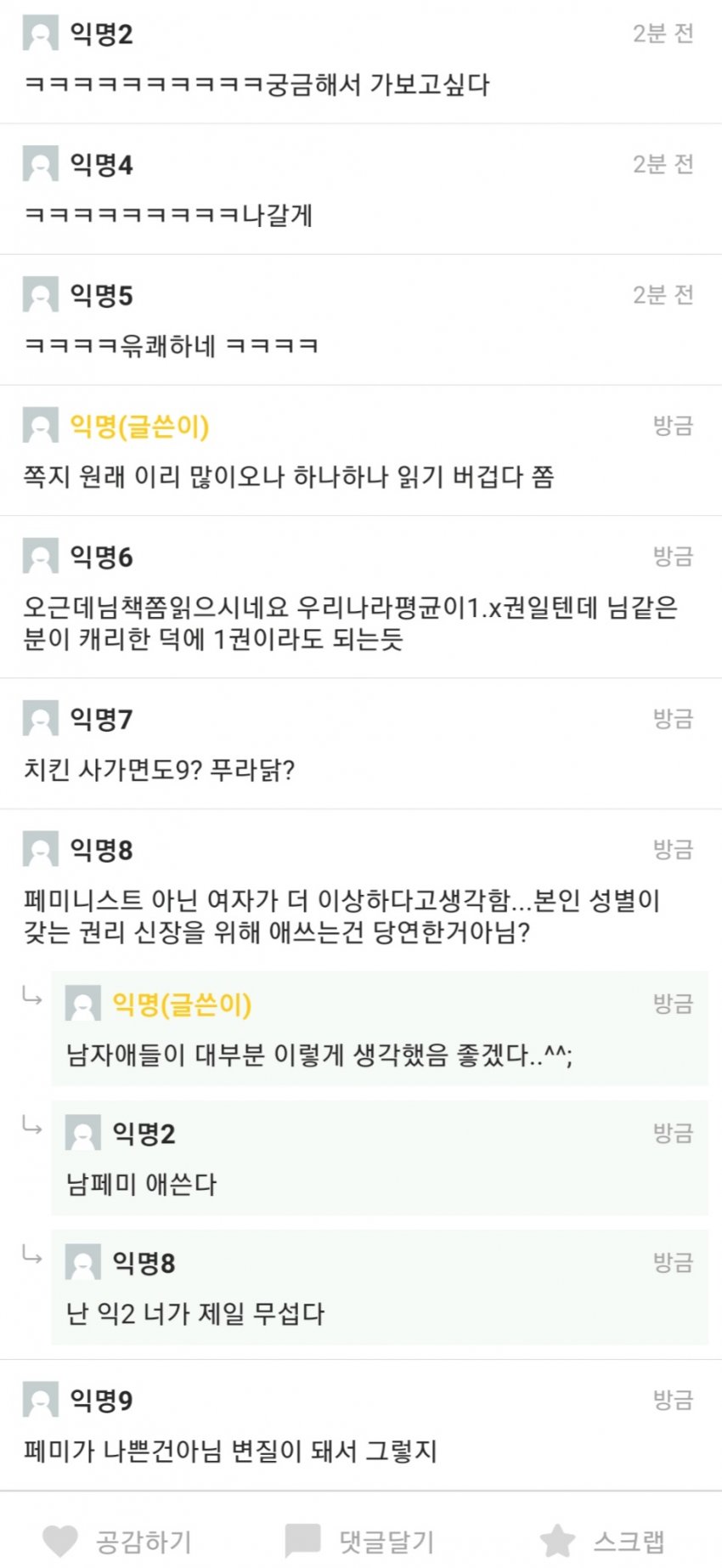Write a comment with 댓글달기
The width and height of the screenshot is (722, 1568).
pos(359,1541)
